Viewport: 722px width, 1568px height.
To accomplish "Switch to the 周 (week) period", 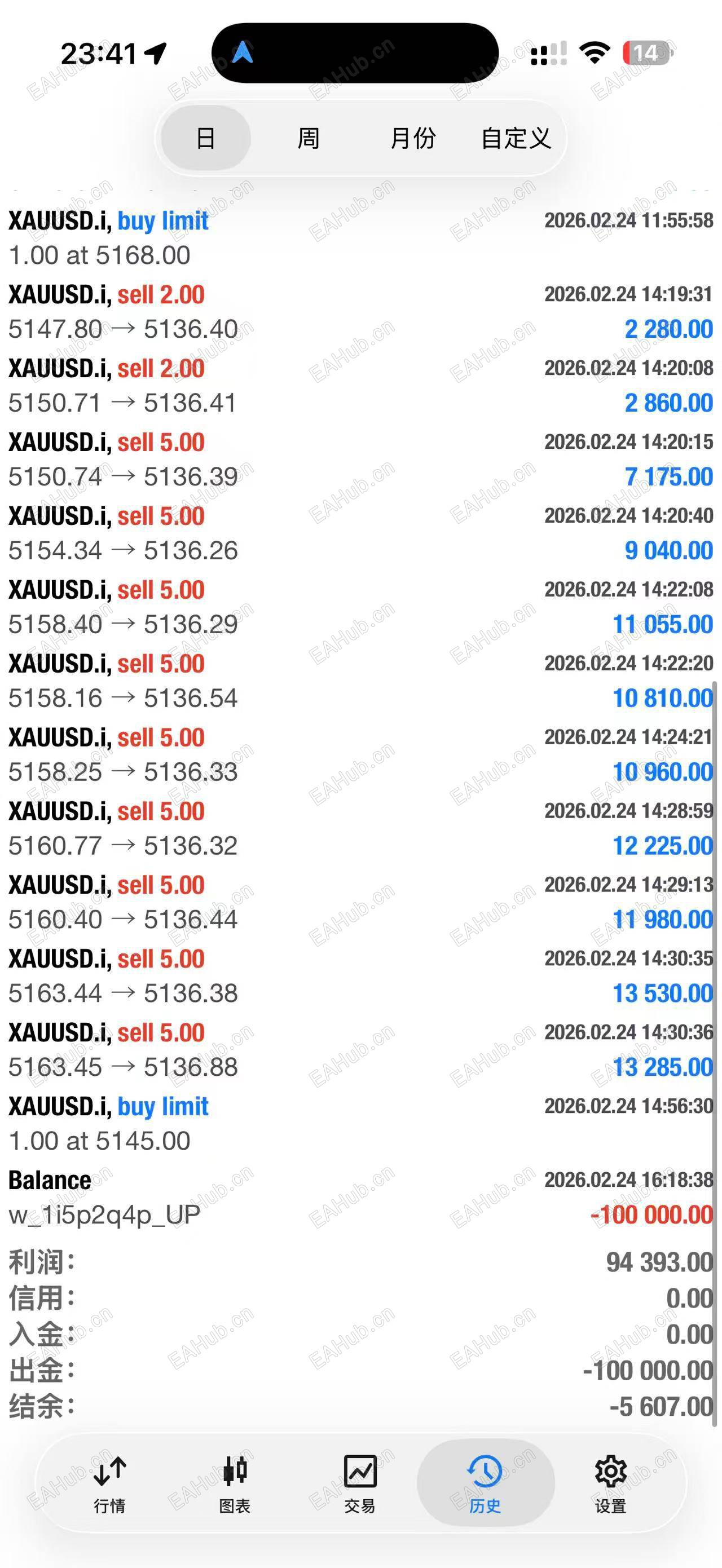I will [308, 138].
